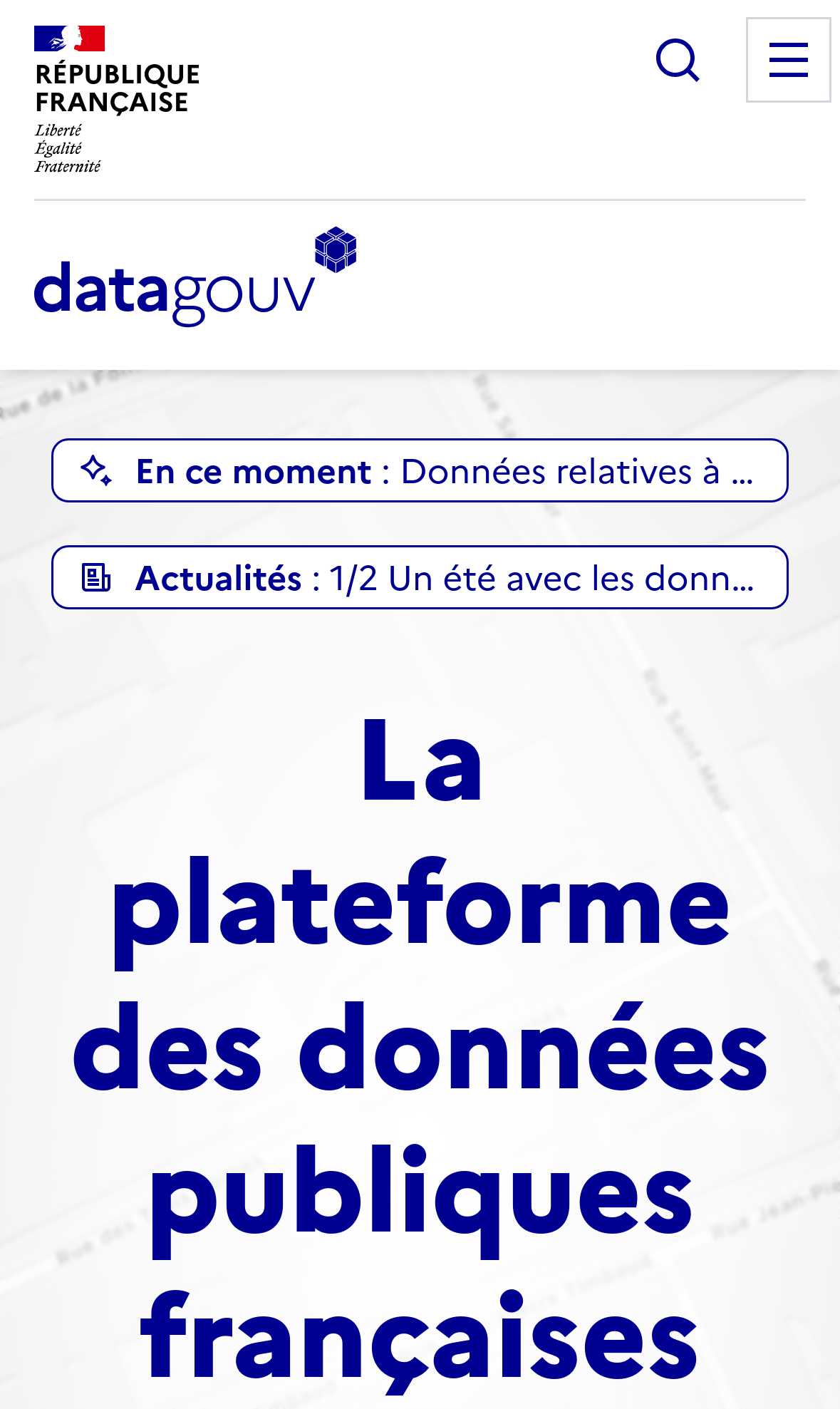This screenshot has height=1409, width=840.
Task: Open the 'En ce moment' featured data banner
Action: [420, 470]
